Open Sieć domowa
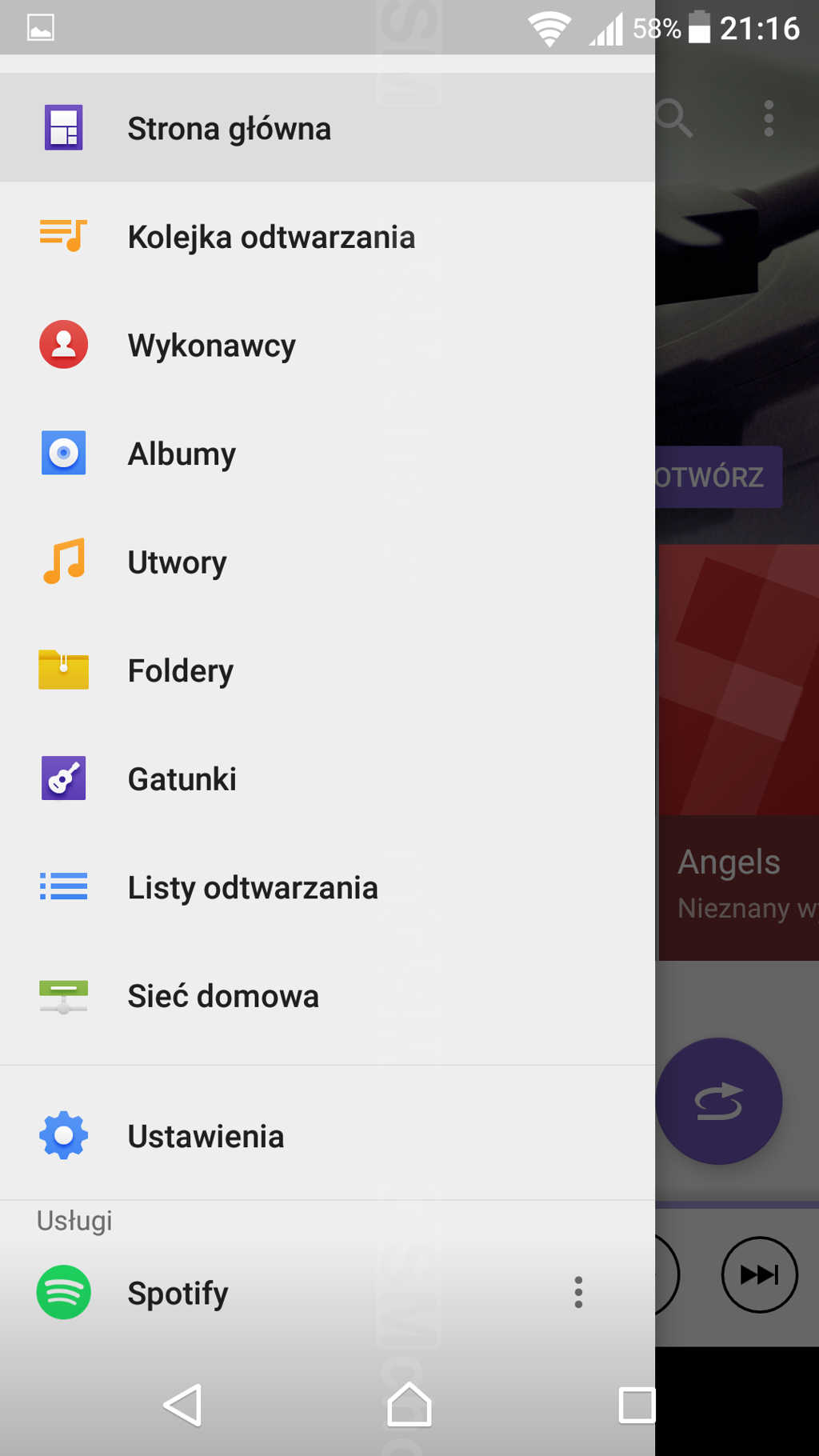Viewport: 819px width, 1456px height. [222, 996]
